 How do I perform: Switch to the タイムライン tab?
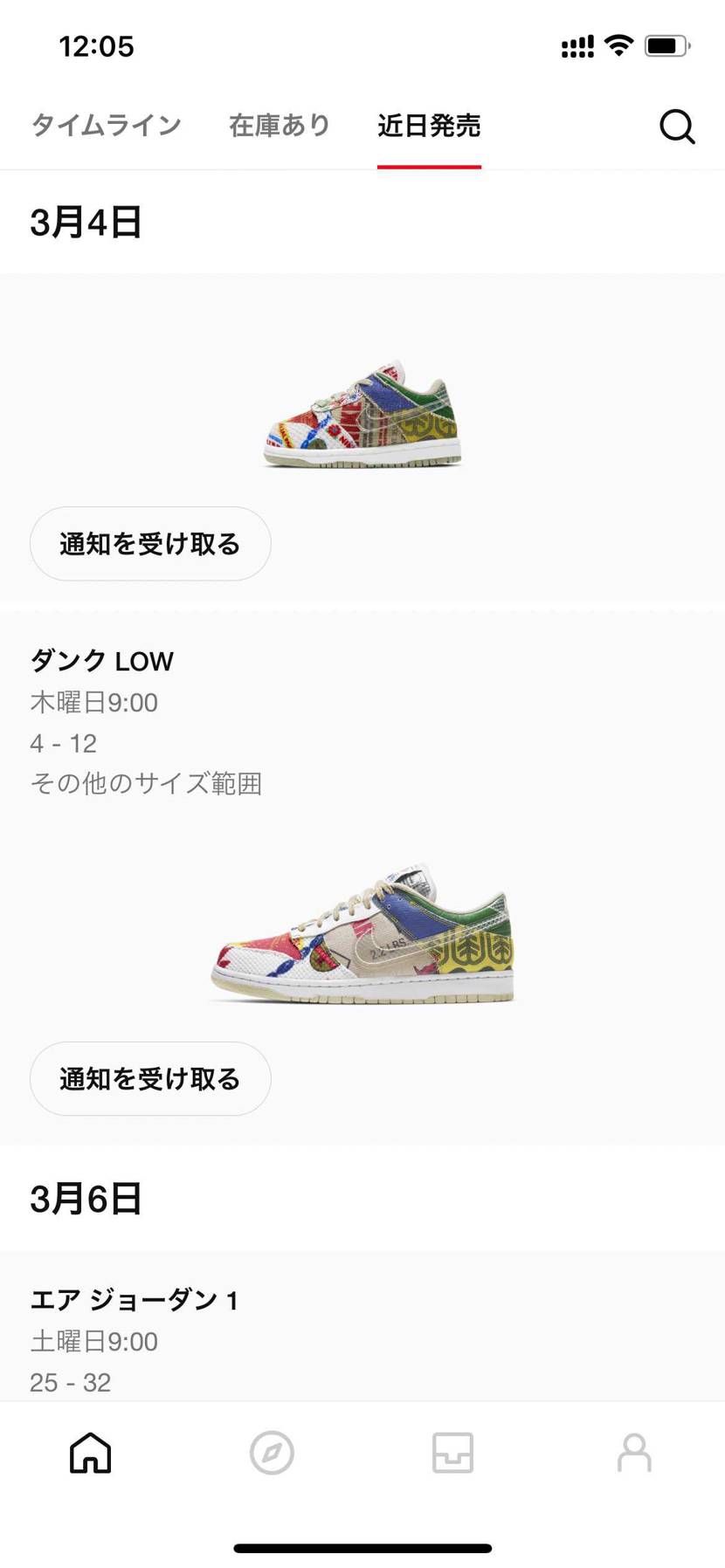click(105, 126)
